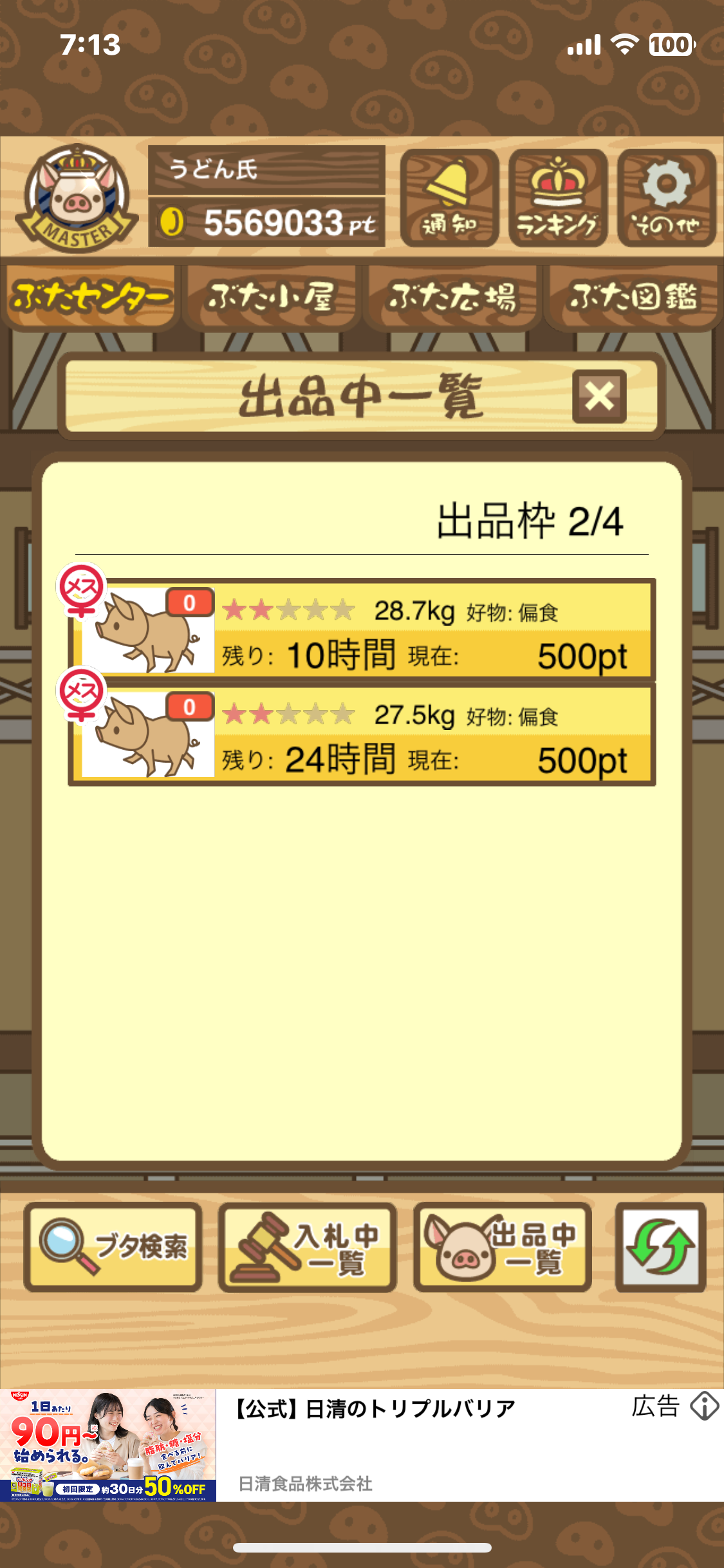Open the ランキング ranking screen

(x=558, y=198)
